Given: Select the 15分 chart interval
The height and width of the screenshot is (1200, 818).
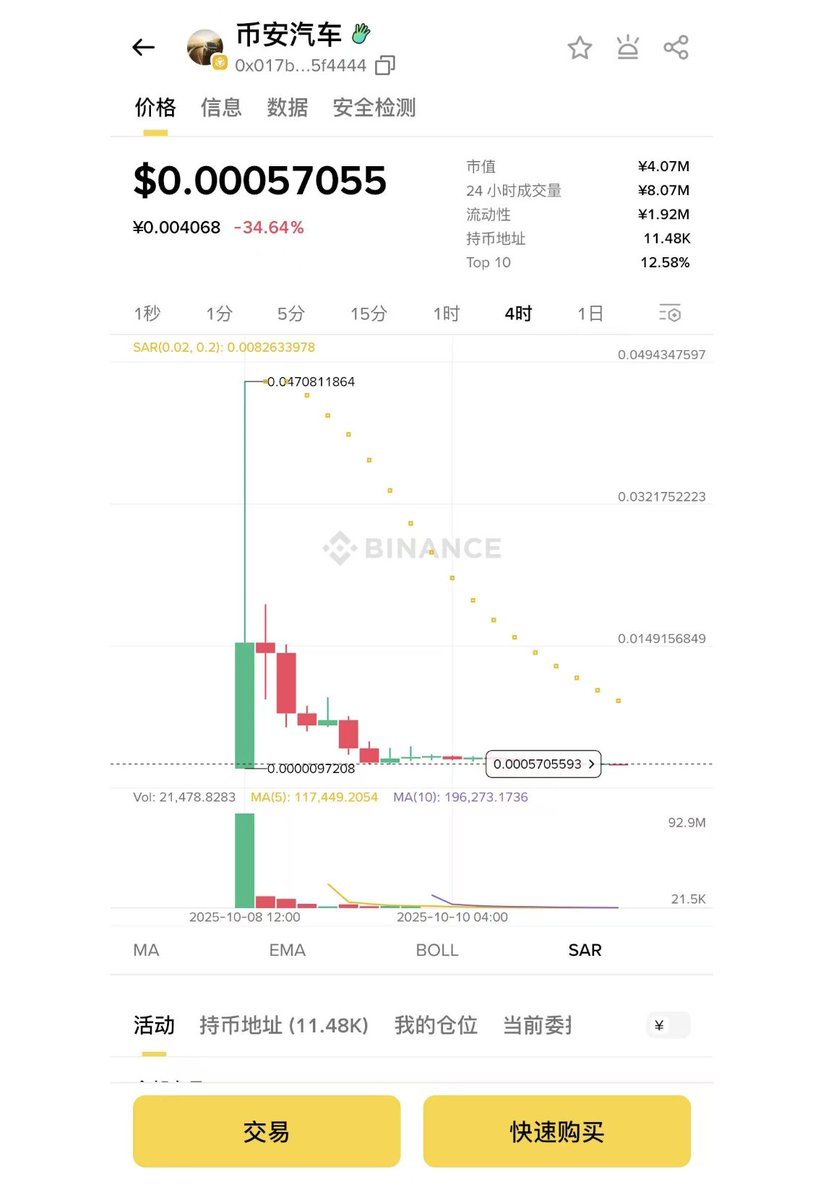Looking at the screenshot, I should [368, 314].
